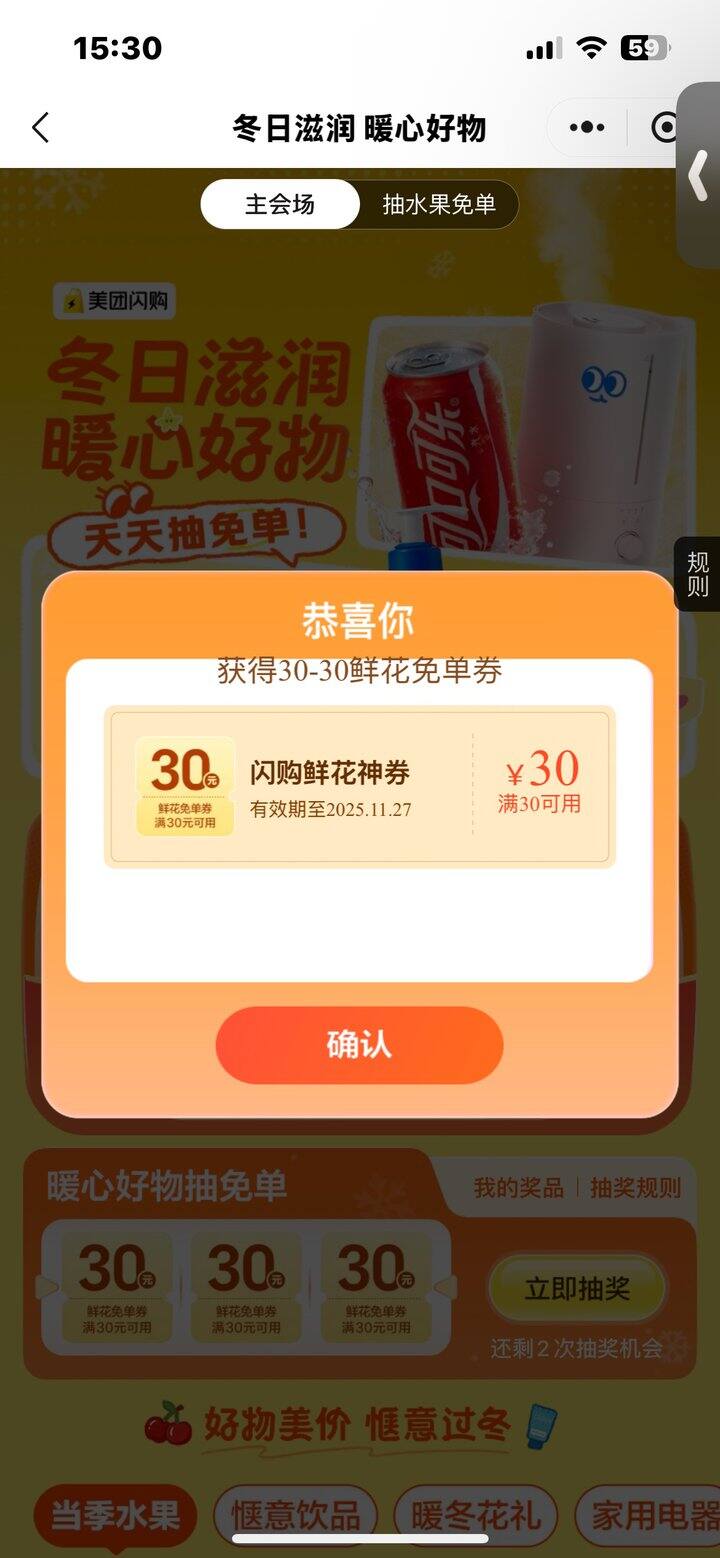Close the mini program via circle icon

coord(664,128)
